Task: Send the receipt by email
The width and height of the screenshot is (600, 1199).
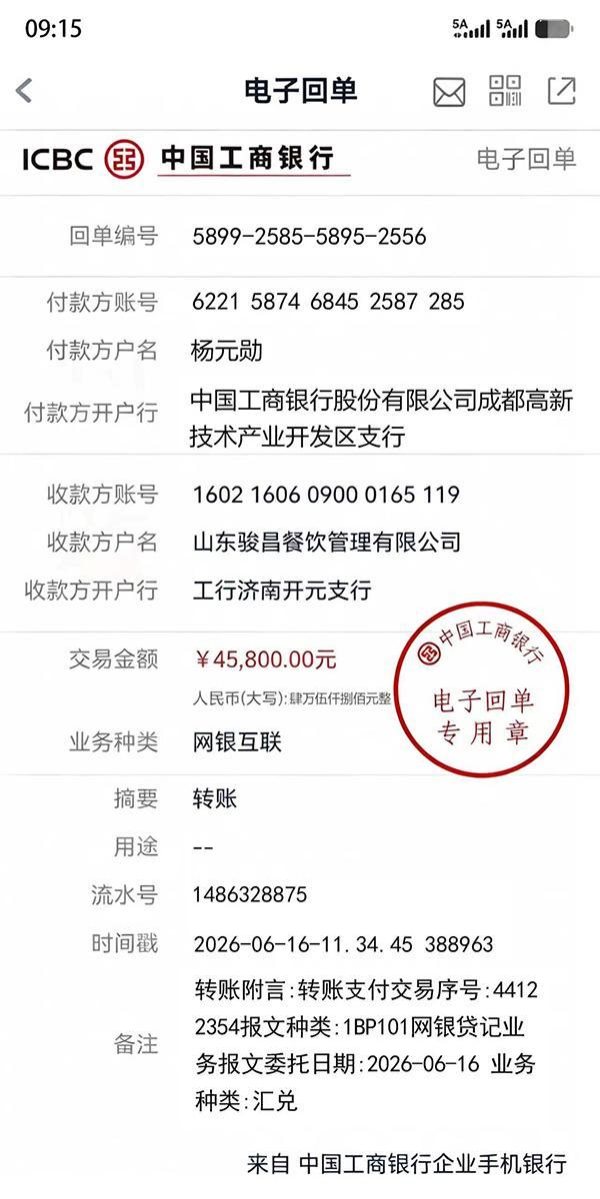Action: coord(449,92)
